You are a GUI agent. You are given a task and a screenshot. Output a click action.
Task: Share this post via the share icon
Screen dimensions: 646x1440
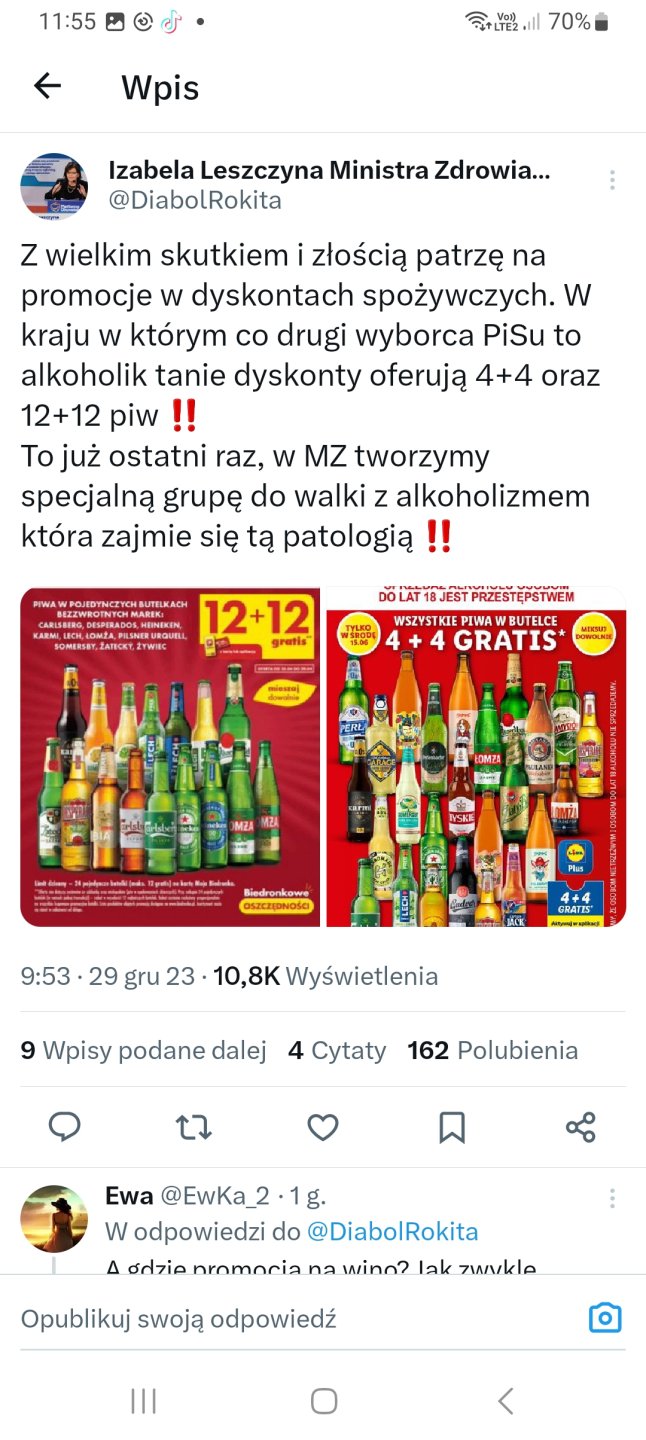click(580, 1127)
